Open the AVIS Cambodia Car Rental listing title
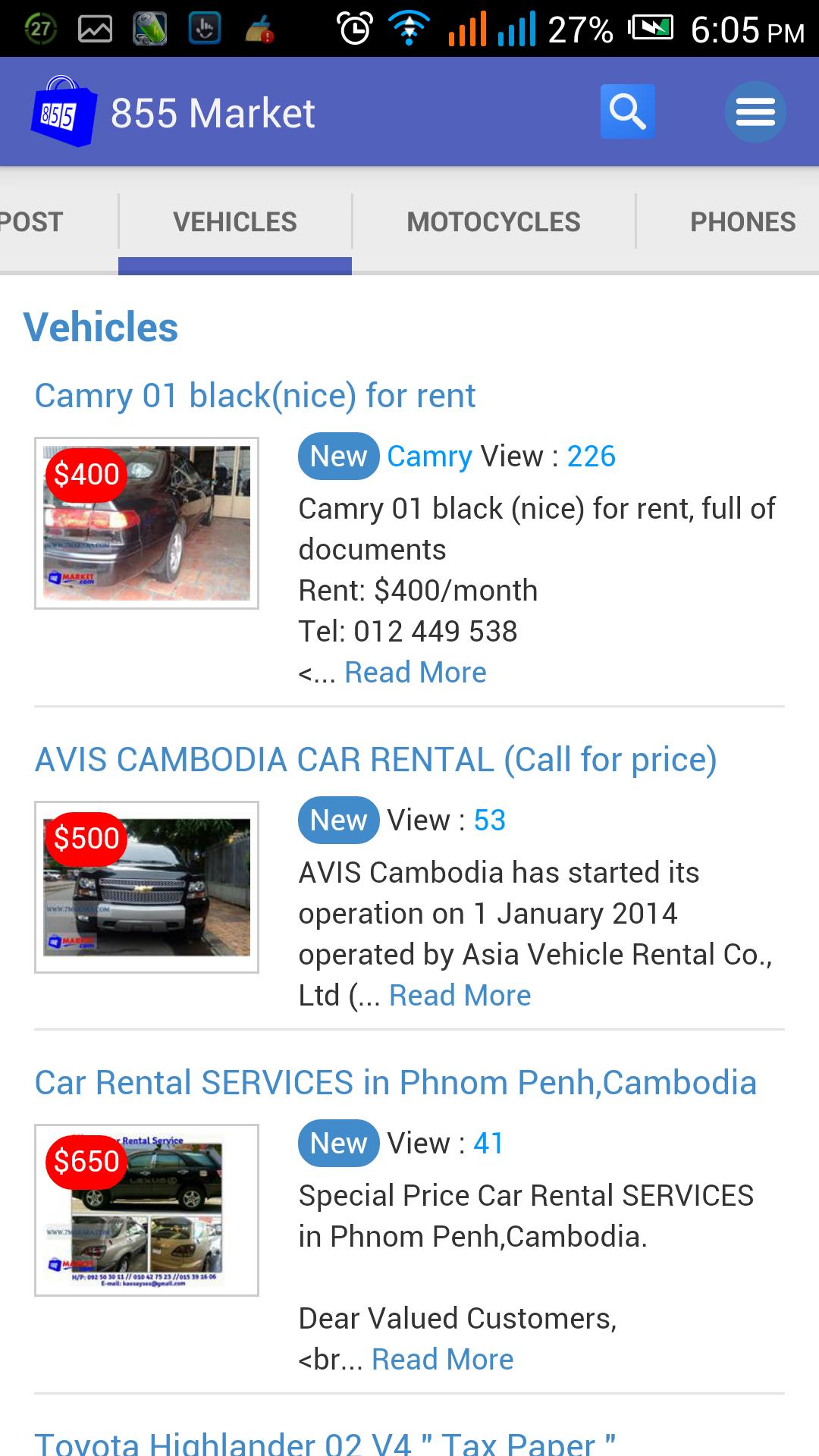819x1456 pixels. (x=375, y=760)
